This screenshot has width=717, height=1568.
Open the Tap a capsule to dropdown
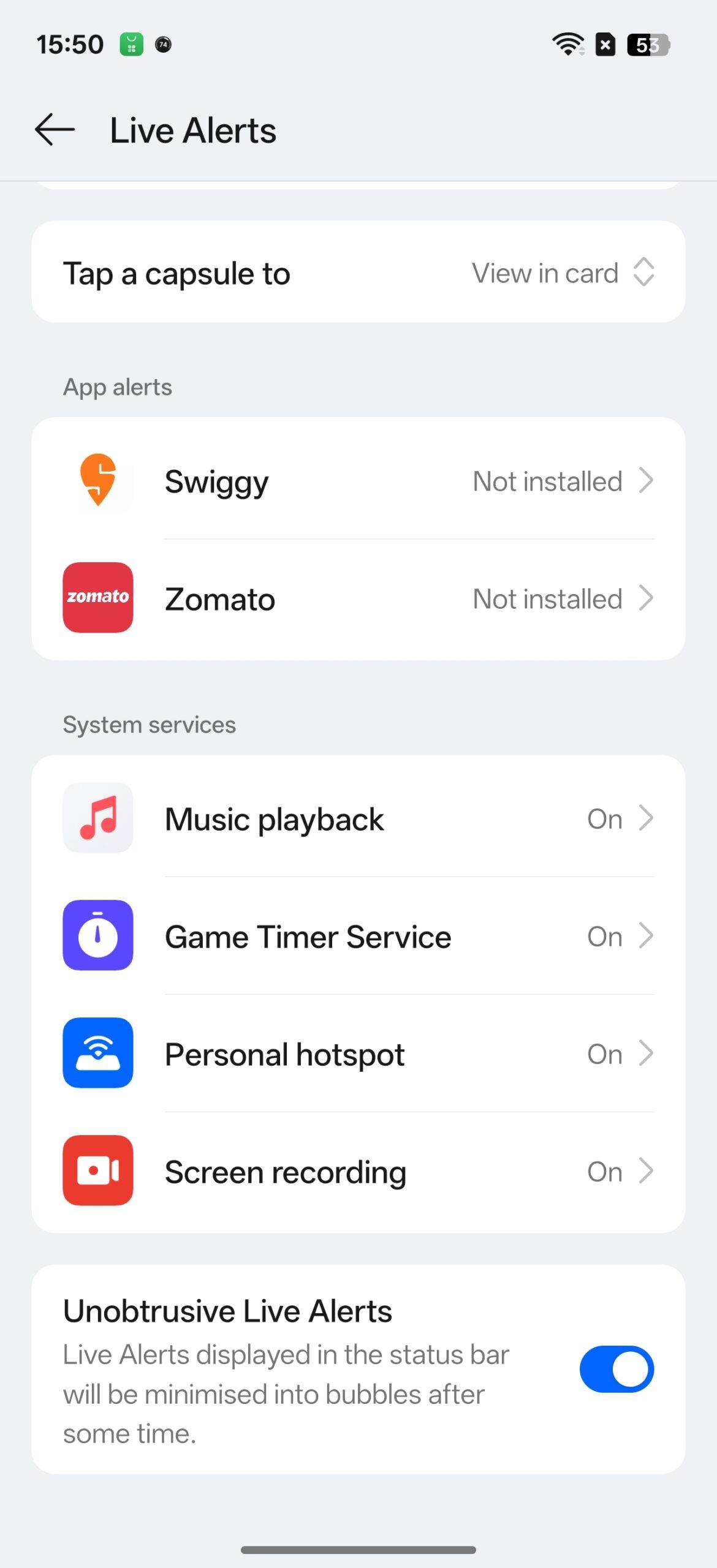click(563, 273)
